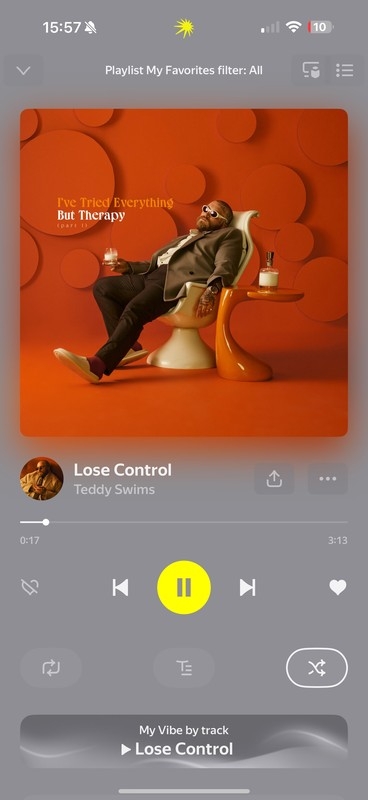Screen dimensions: 368x800
Task: Open the cast to device icon
Action: (310, 70)
